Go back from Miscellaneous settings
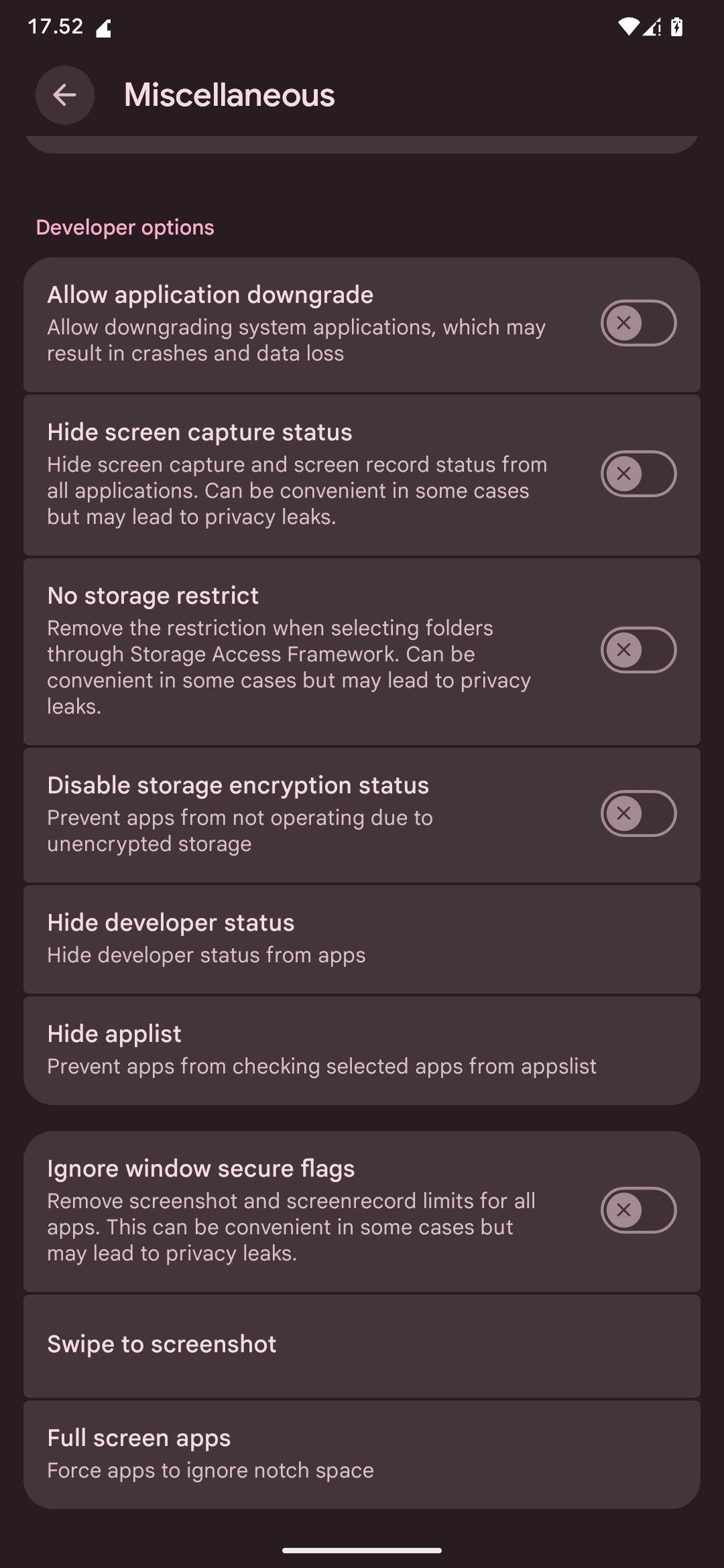Viewport: 724px width, 1568px height. point(64,95)
